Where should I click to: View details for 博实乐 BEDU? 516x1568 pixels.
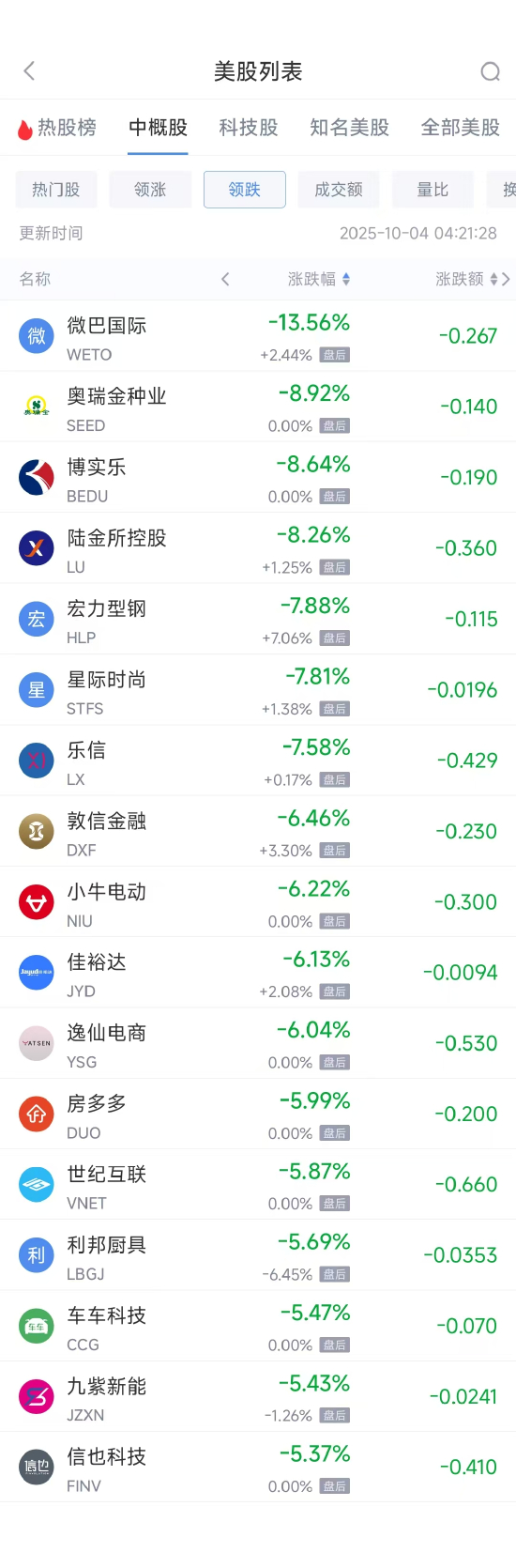(x=258, y=478)
